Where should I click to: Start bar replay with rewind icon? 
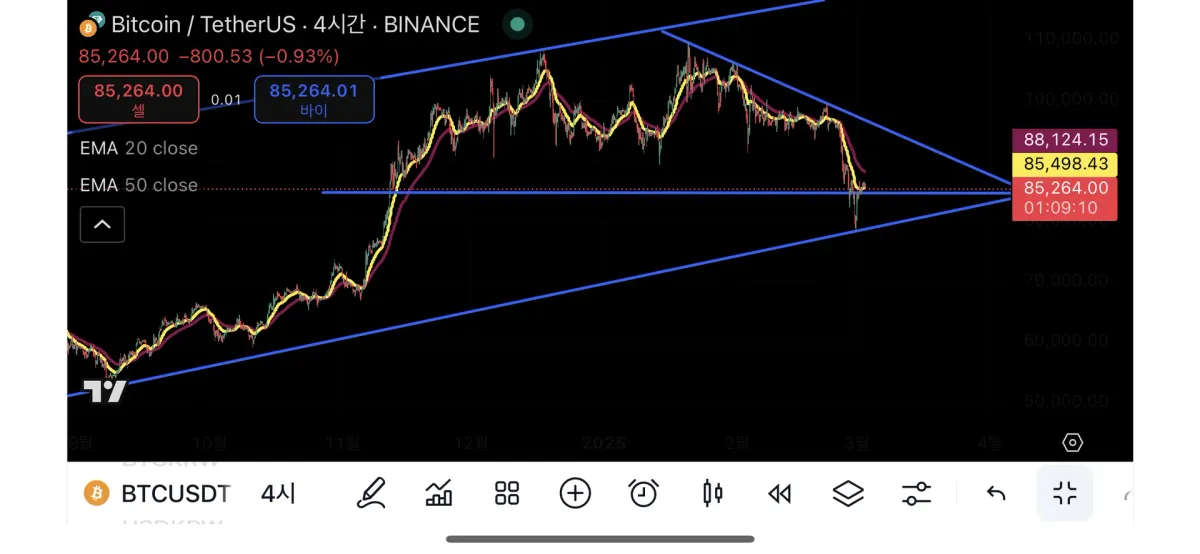pyautogui.click(x=780, y=493)
